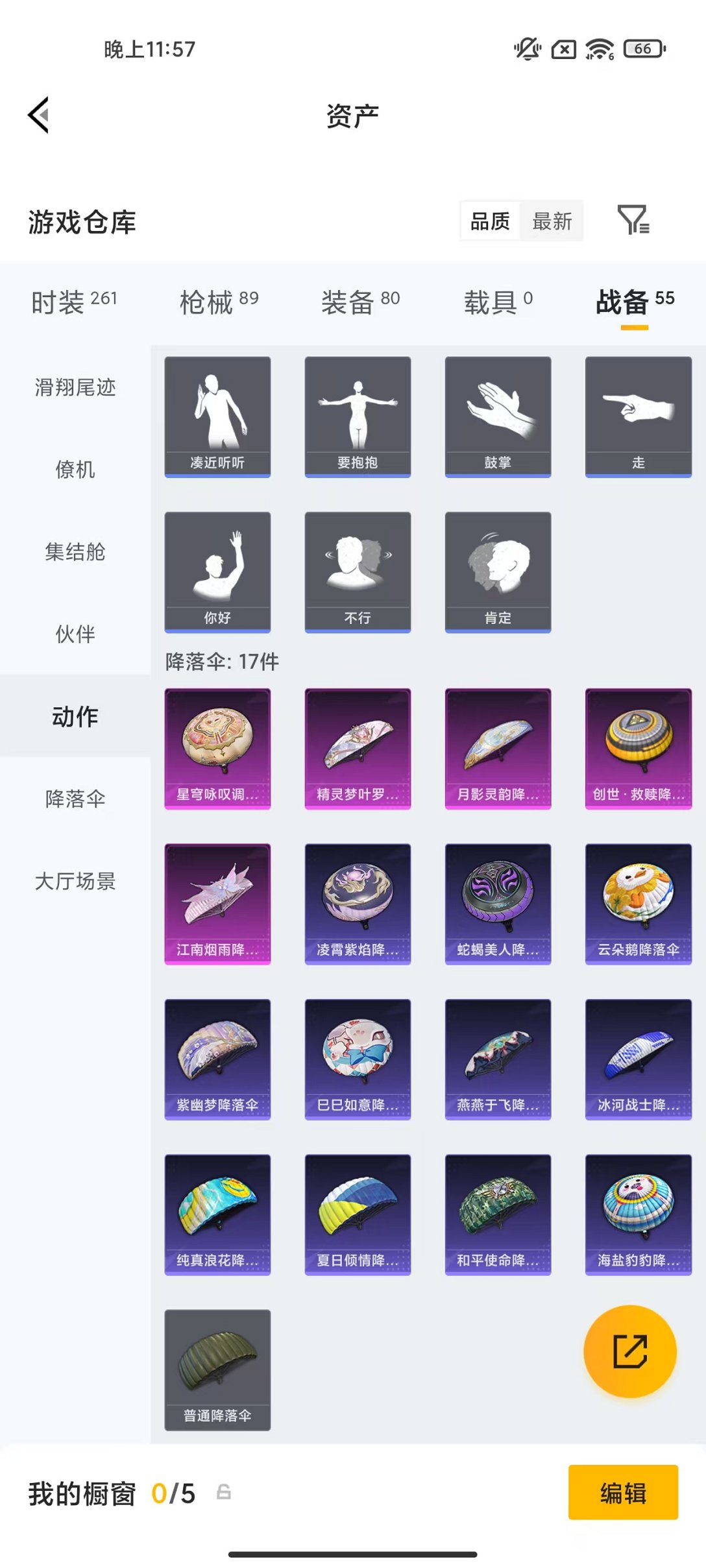
Task: Toggle the Wi-Fi status indicator
Action: point(600,48)
